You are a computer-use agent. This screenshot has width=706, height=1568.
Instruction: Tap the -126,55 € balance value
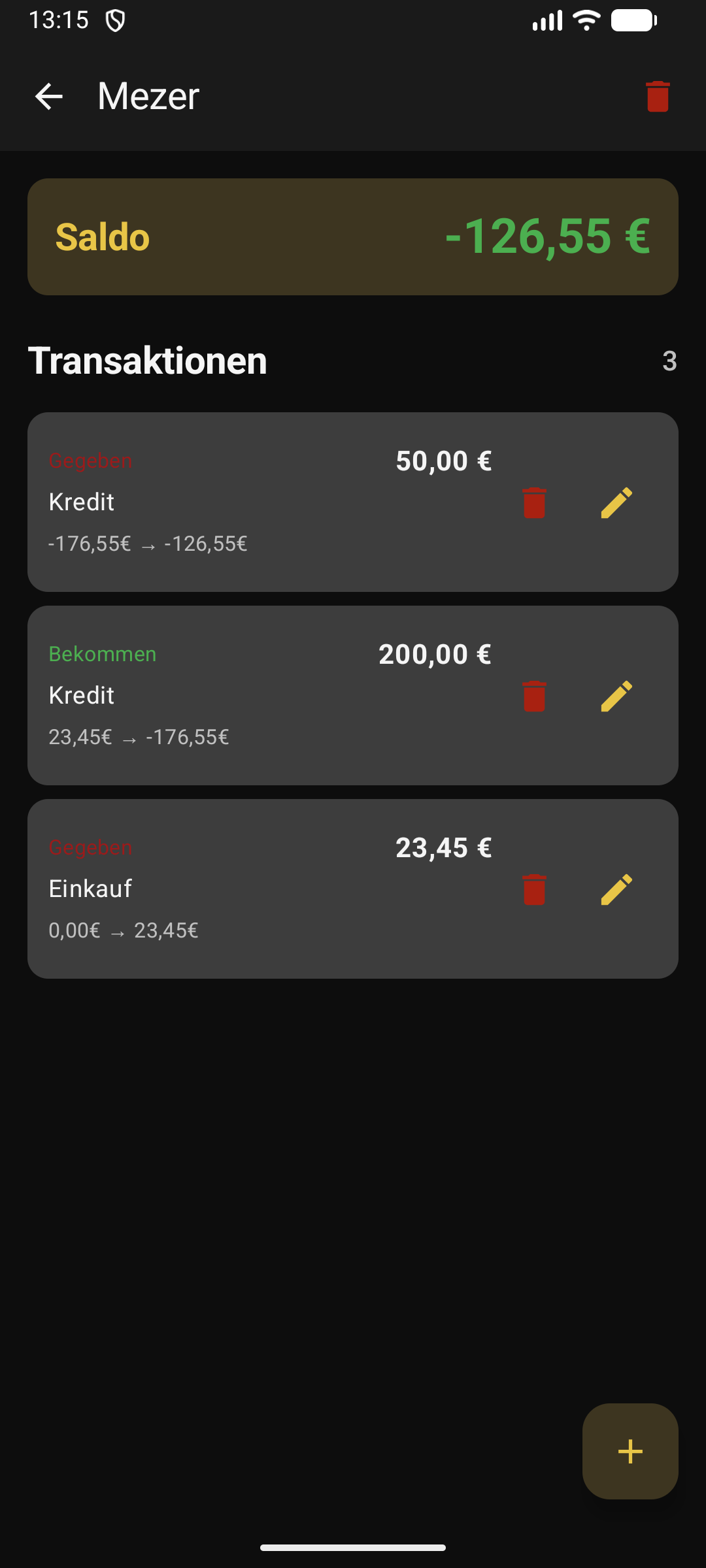(548, 237)
